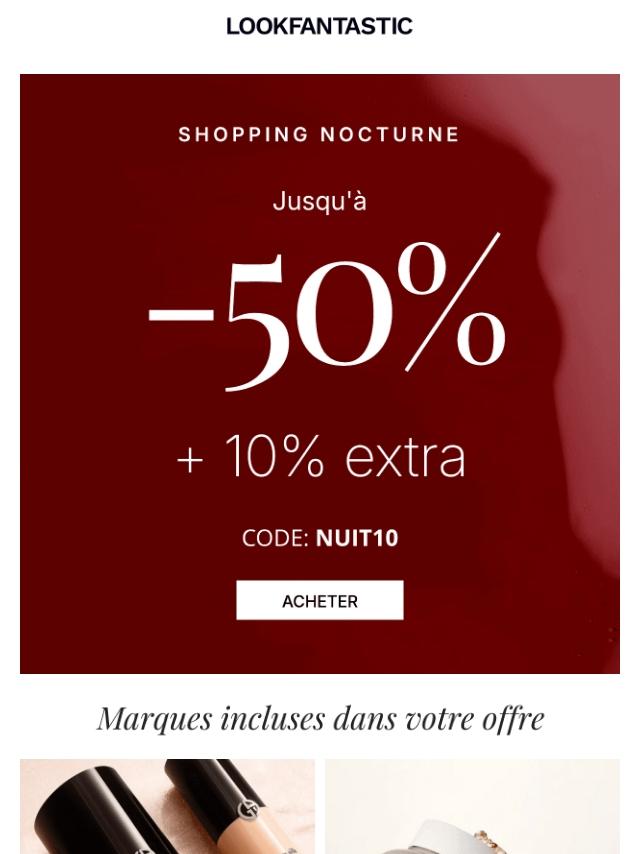
Task: Tap the ACHETER button
Action: [320, 601]
